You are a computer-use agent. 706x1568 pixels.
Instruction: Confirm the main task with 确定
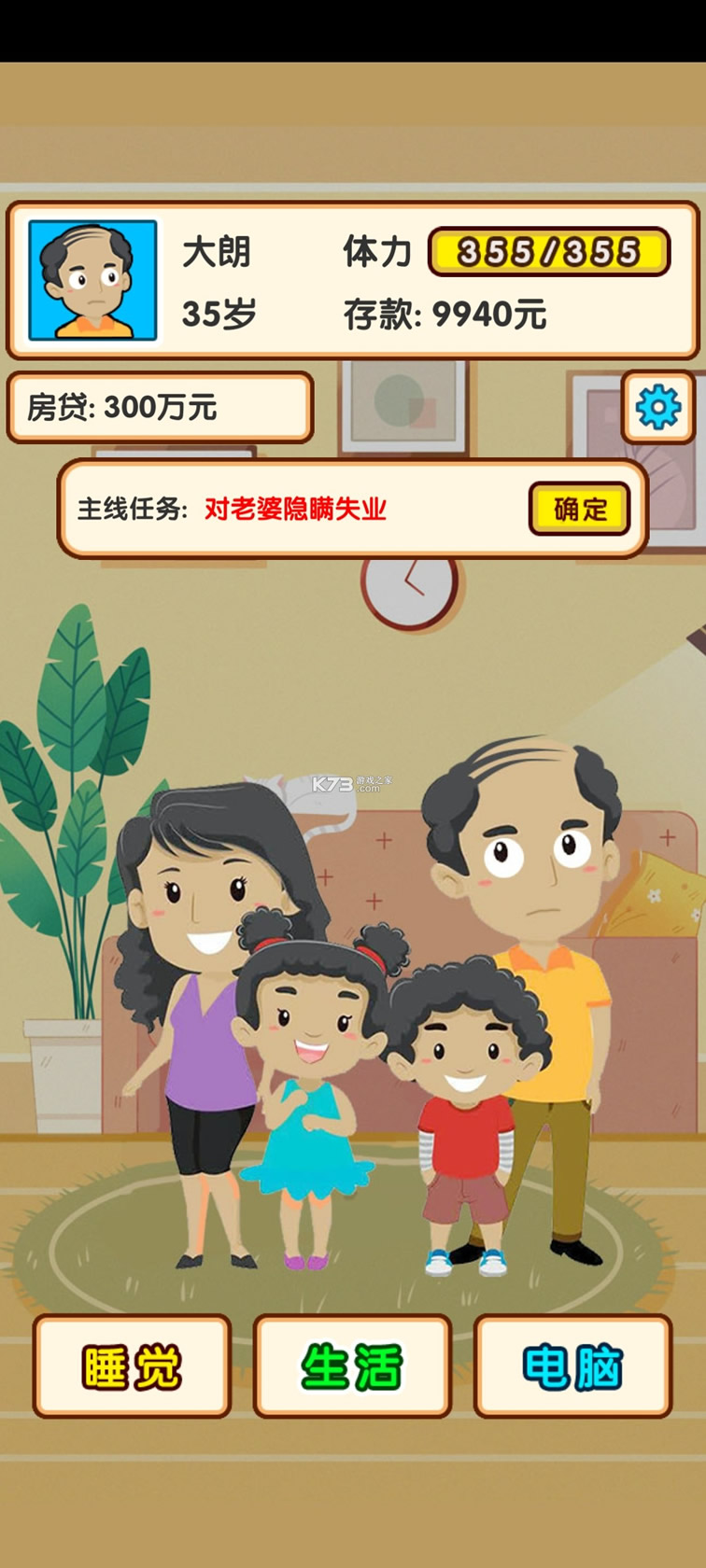(x=580, y=509)
